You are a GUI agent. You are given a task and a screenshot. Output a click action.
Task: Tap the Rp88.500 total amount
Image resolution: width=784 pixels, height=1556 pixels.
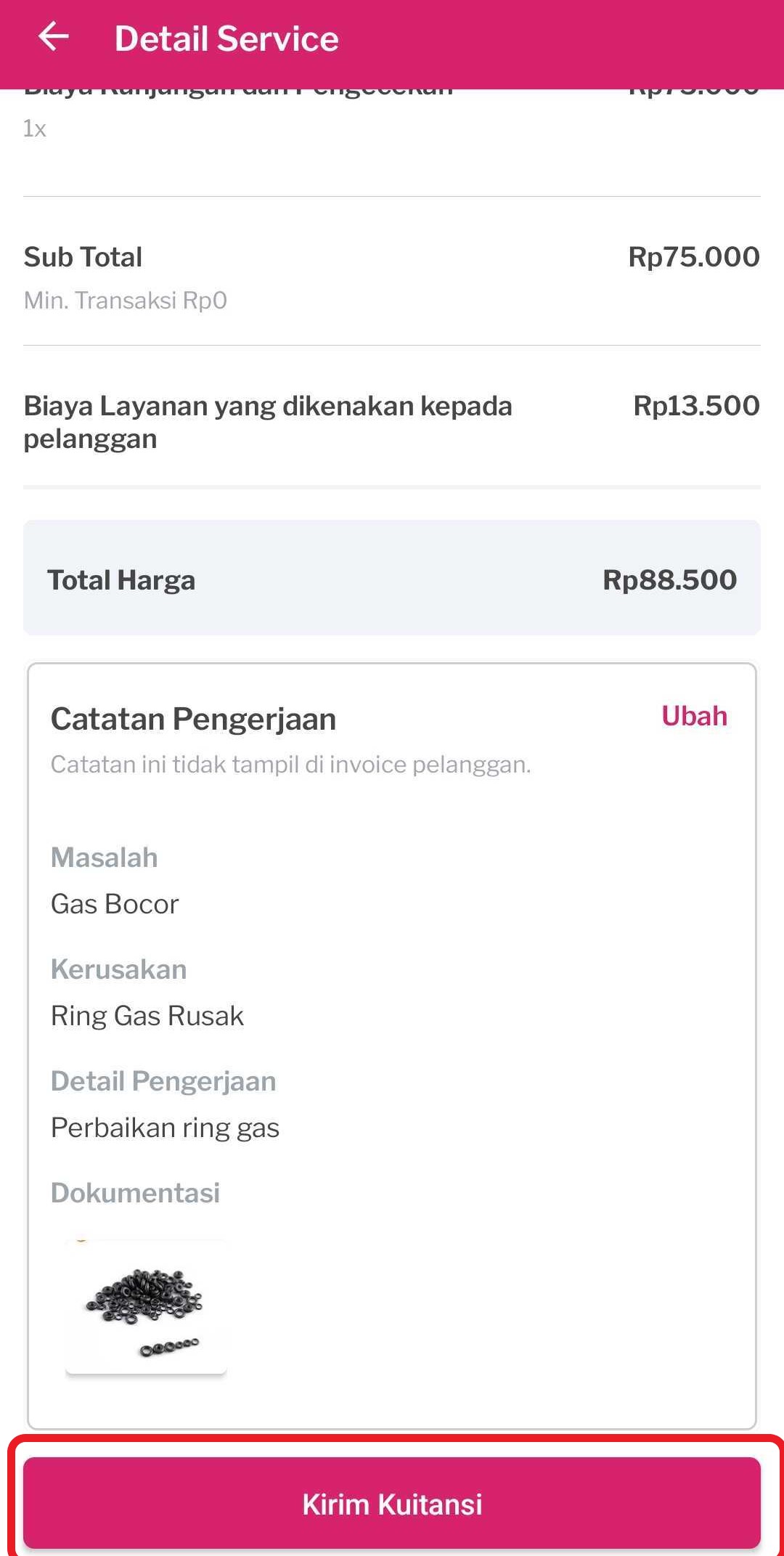click(x=669, y=579)
